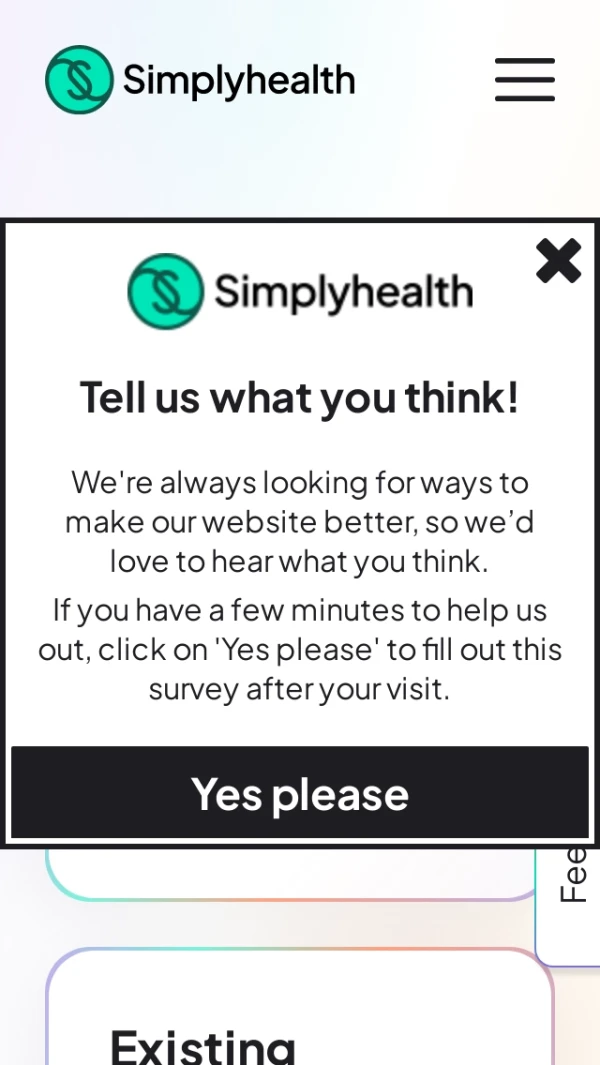Close the survey popup
This screenshot has width=600, height=1065.
[558, 261]
